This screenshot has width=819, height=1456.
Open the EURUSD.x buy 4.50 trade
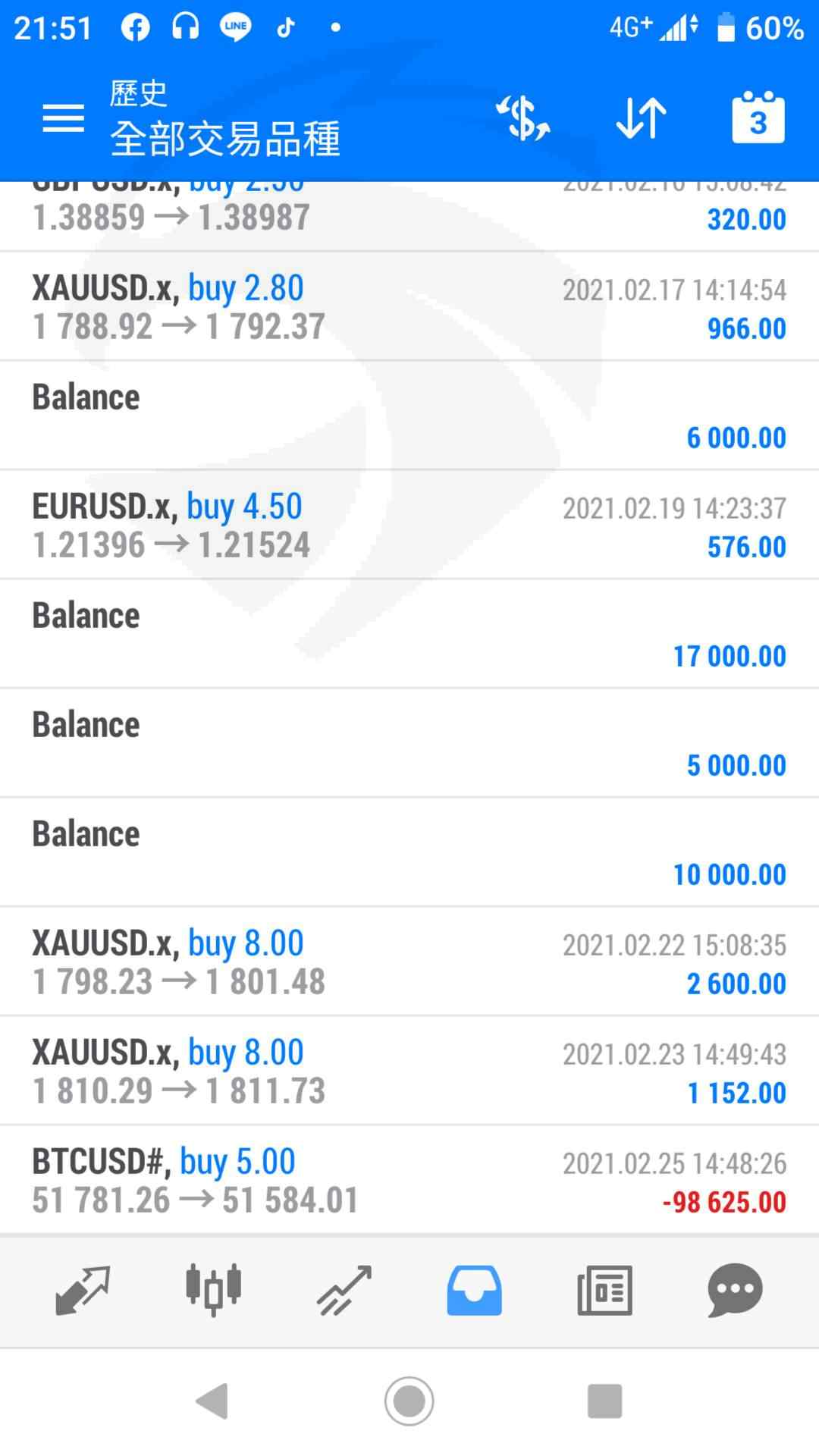tap(409, 525)
